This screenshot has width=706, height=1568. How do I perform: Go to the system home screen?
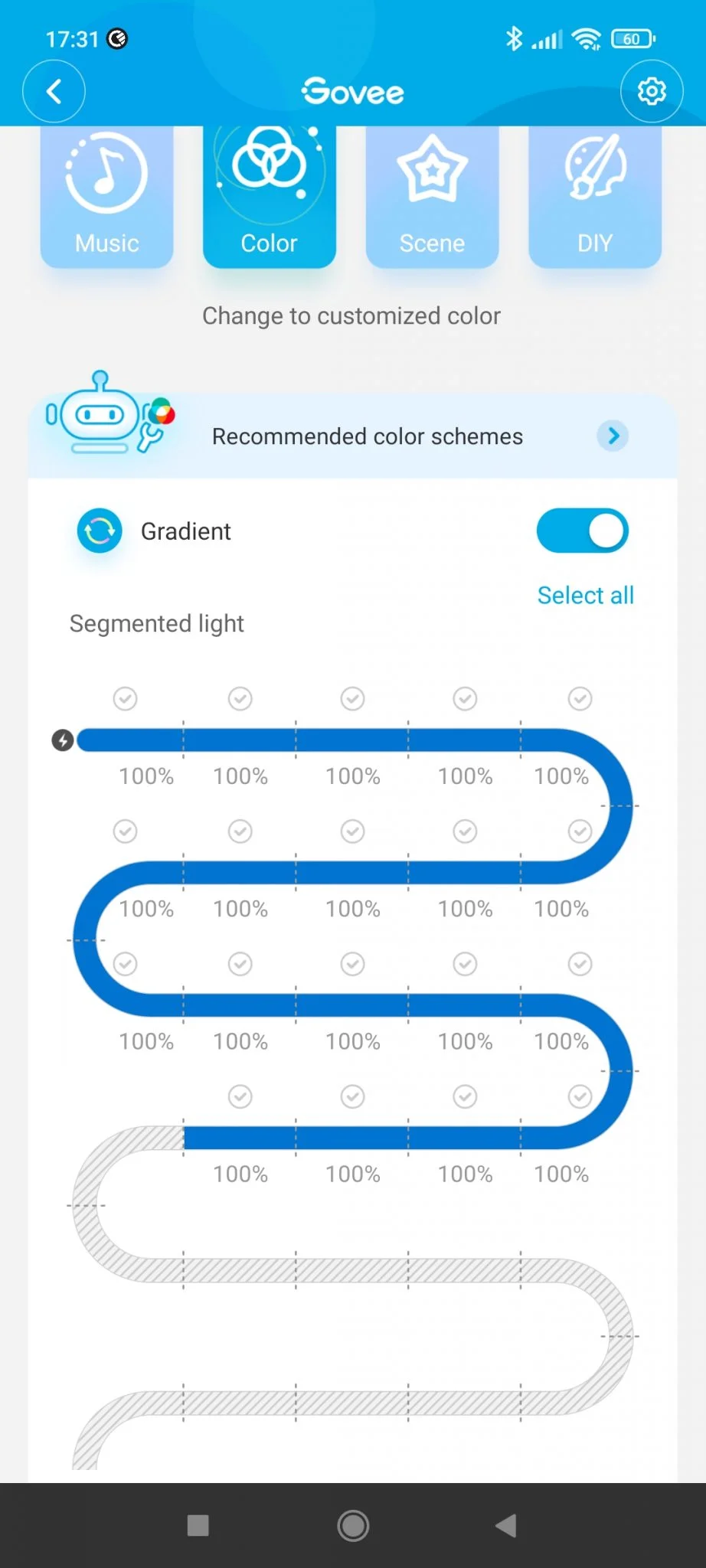pos(353,1525)
